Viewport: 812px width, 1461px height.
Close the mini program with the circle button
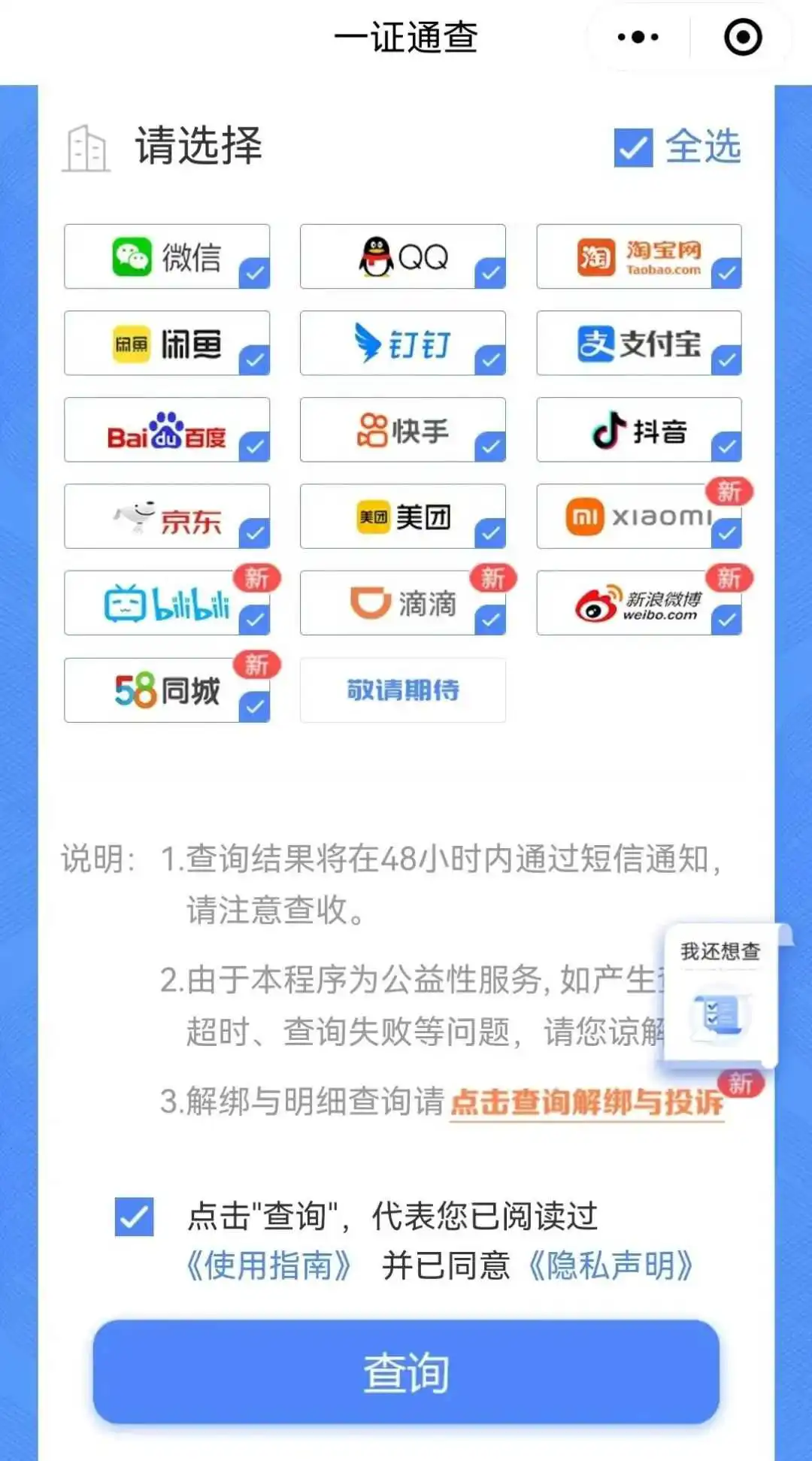click(x=742, y=38)
